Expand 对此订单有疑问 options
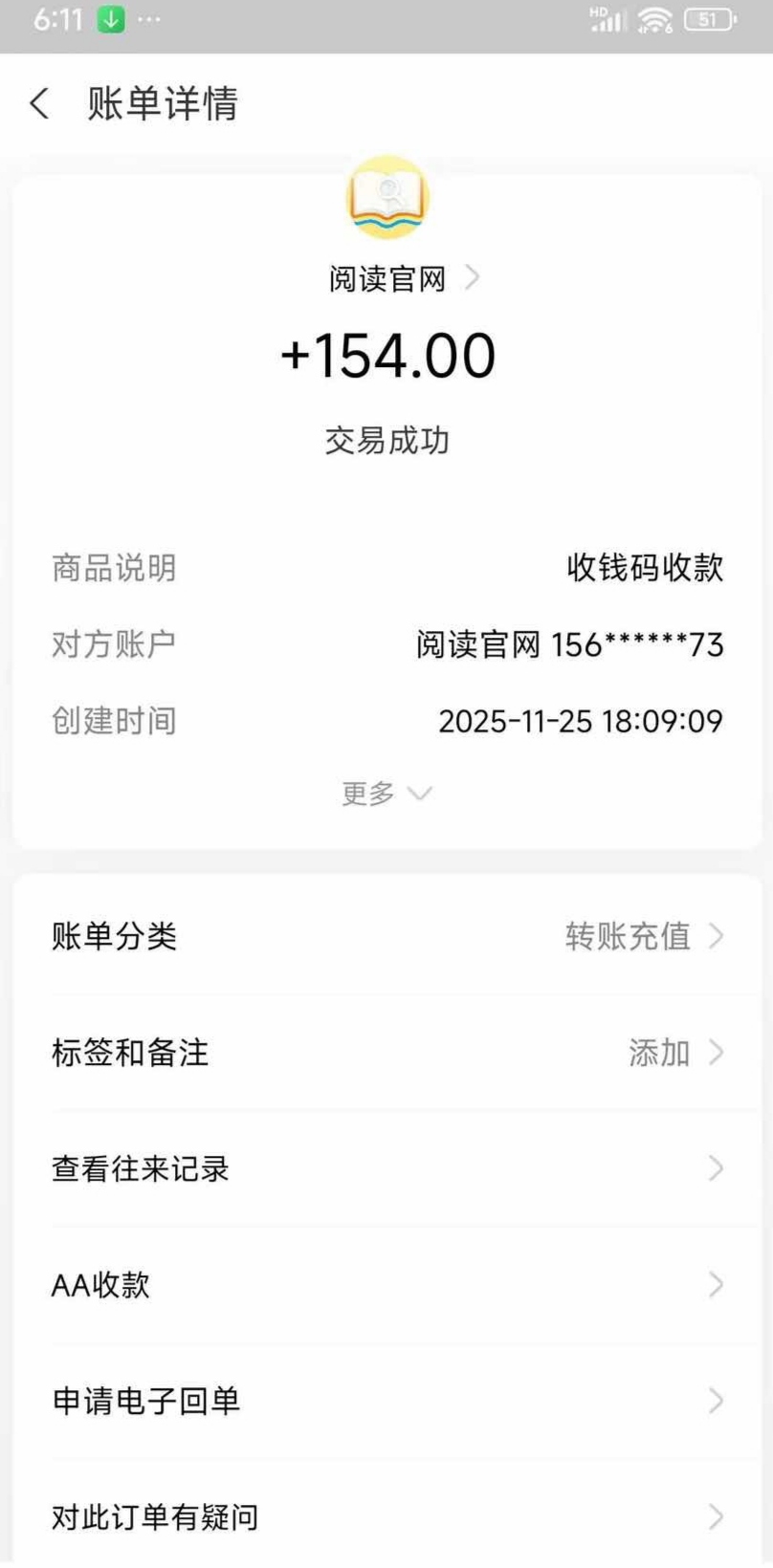Viewport: 773px width, 1568px height. (386, 1516)
